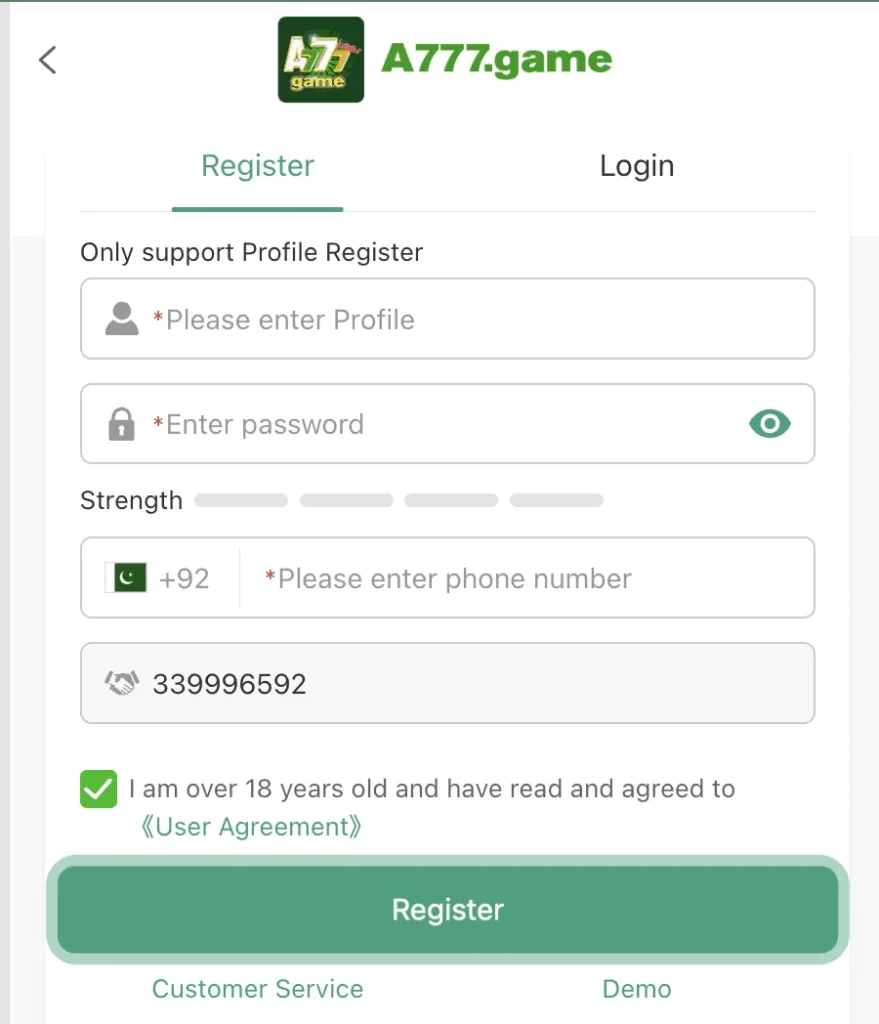Uncheck the over 18 agreement checkbox
Viewport: 879px width, 1024px height.
[99, 789]
